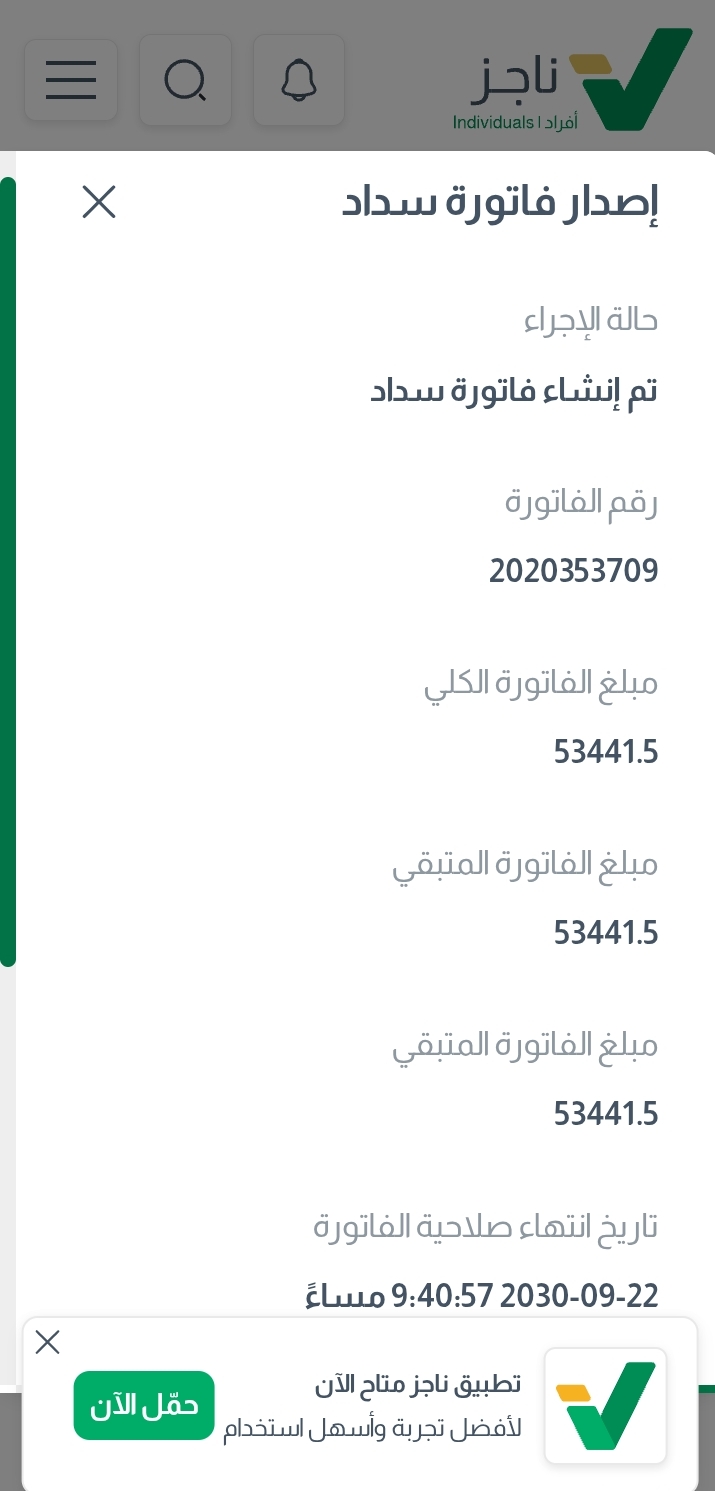Dismiss the Najiz app banner
The image size is (715, 1491).
pos(47,1342)
